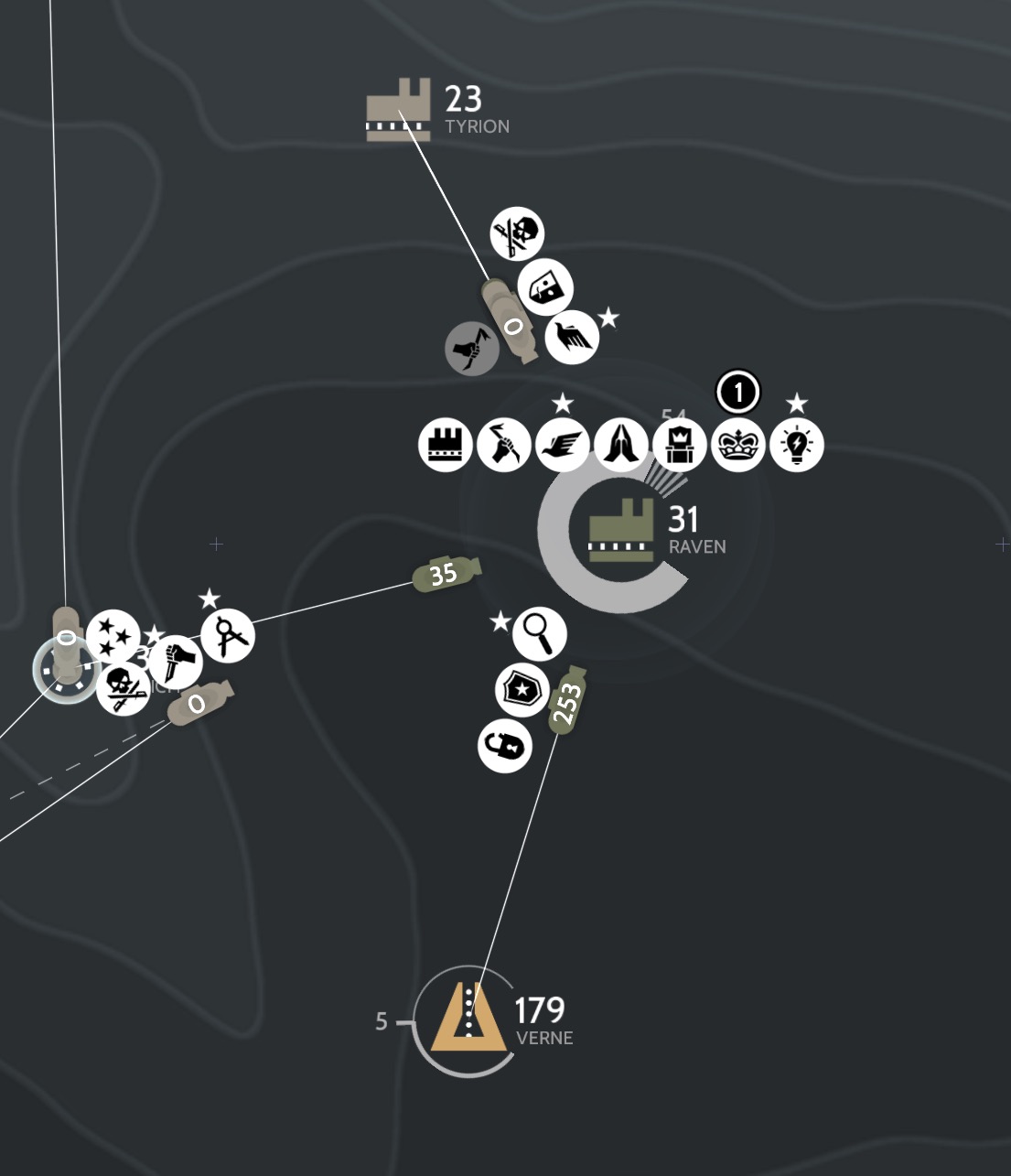Open the eagle skill icon near Tyrion convoy
This screenshot has width=1011, height=1176.
coord(572,337)
